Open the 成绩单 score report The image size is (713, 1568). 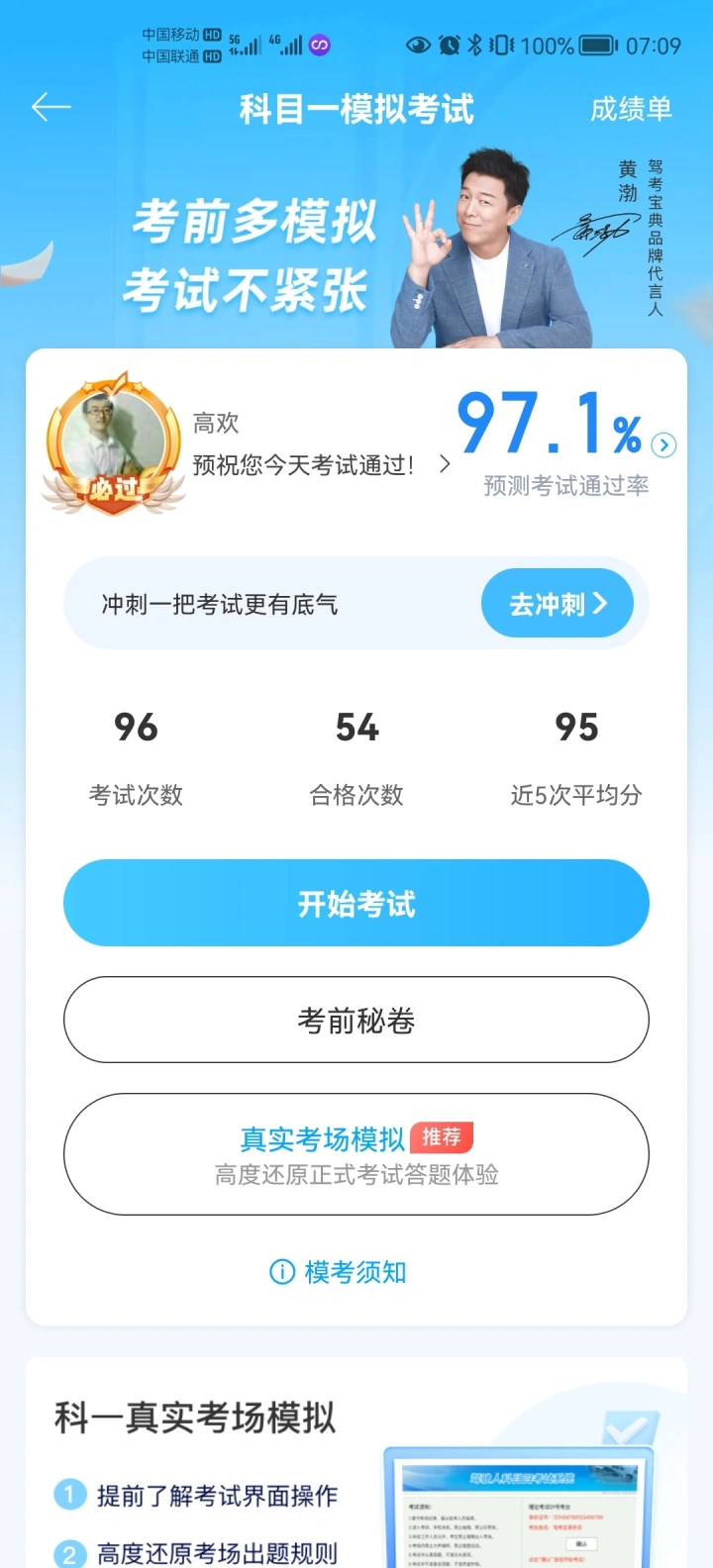tap(631, 109)
